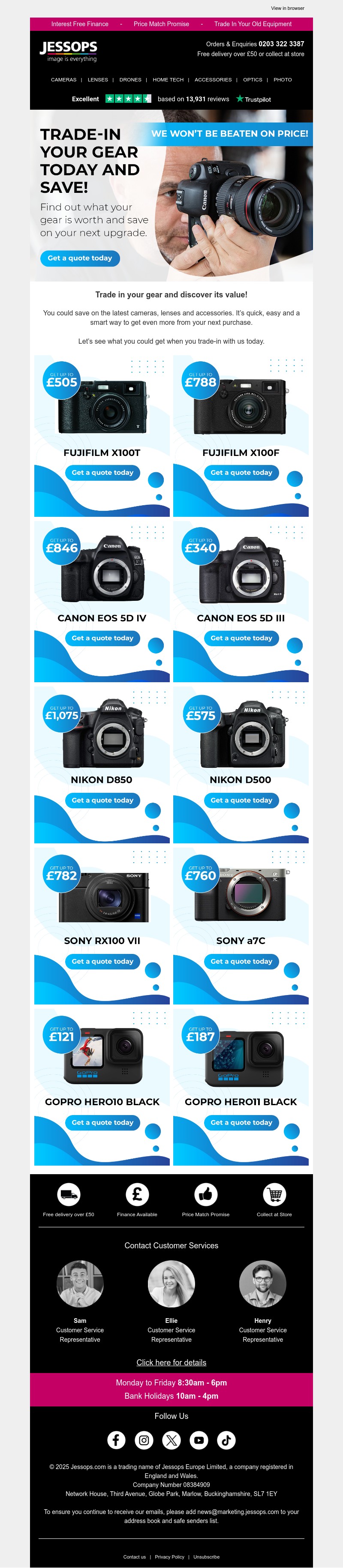Open Trade In Your Old Equipment link
343x1568 pixels.
[253, 24]
